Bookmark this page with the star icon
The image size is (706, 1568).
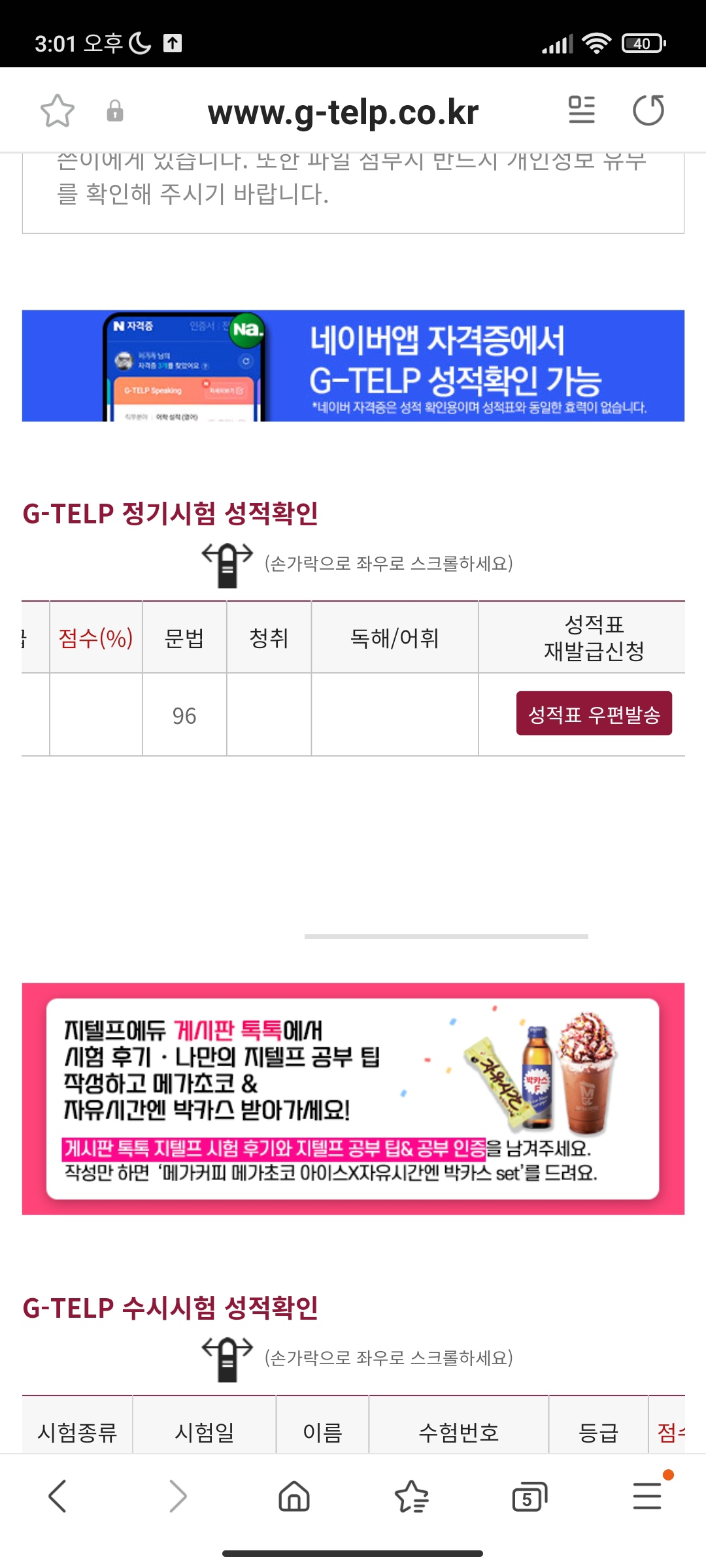click(58, 110)
